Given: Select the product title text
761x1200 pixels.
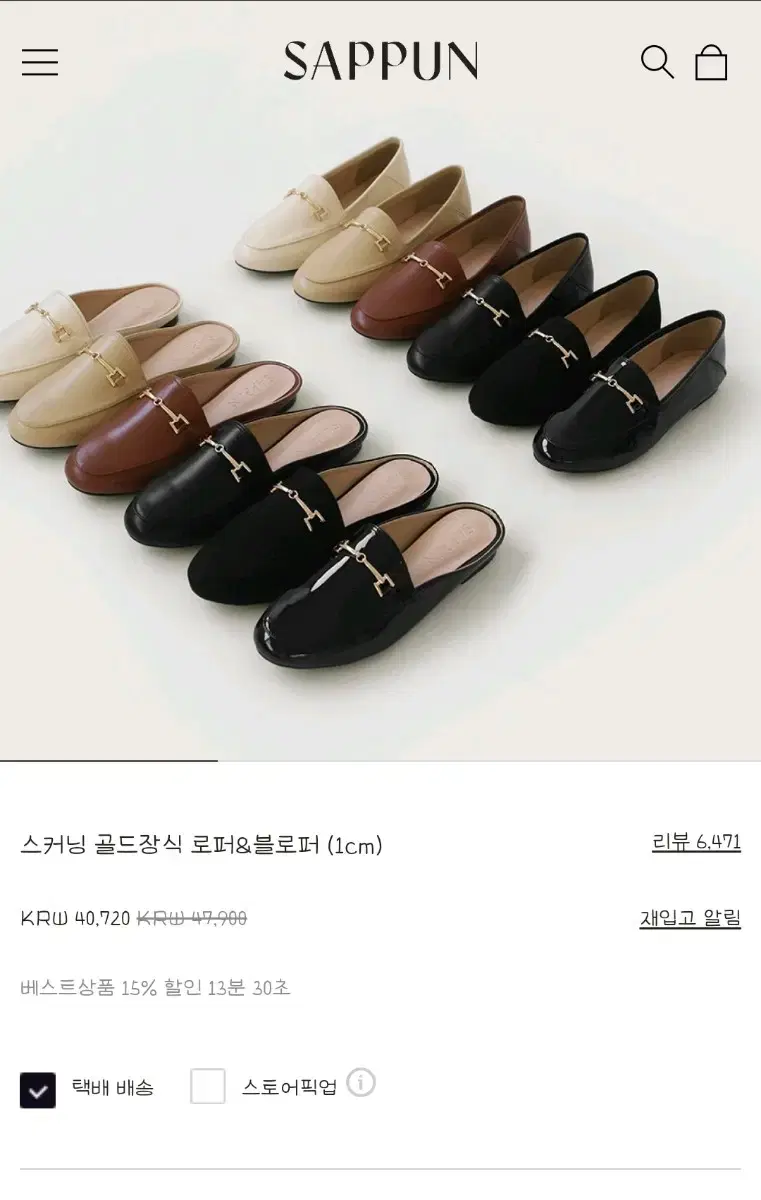Looking at the screenshot, I should [x=205, y=843].
